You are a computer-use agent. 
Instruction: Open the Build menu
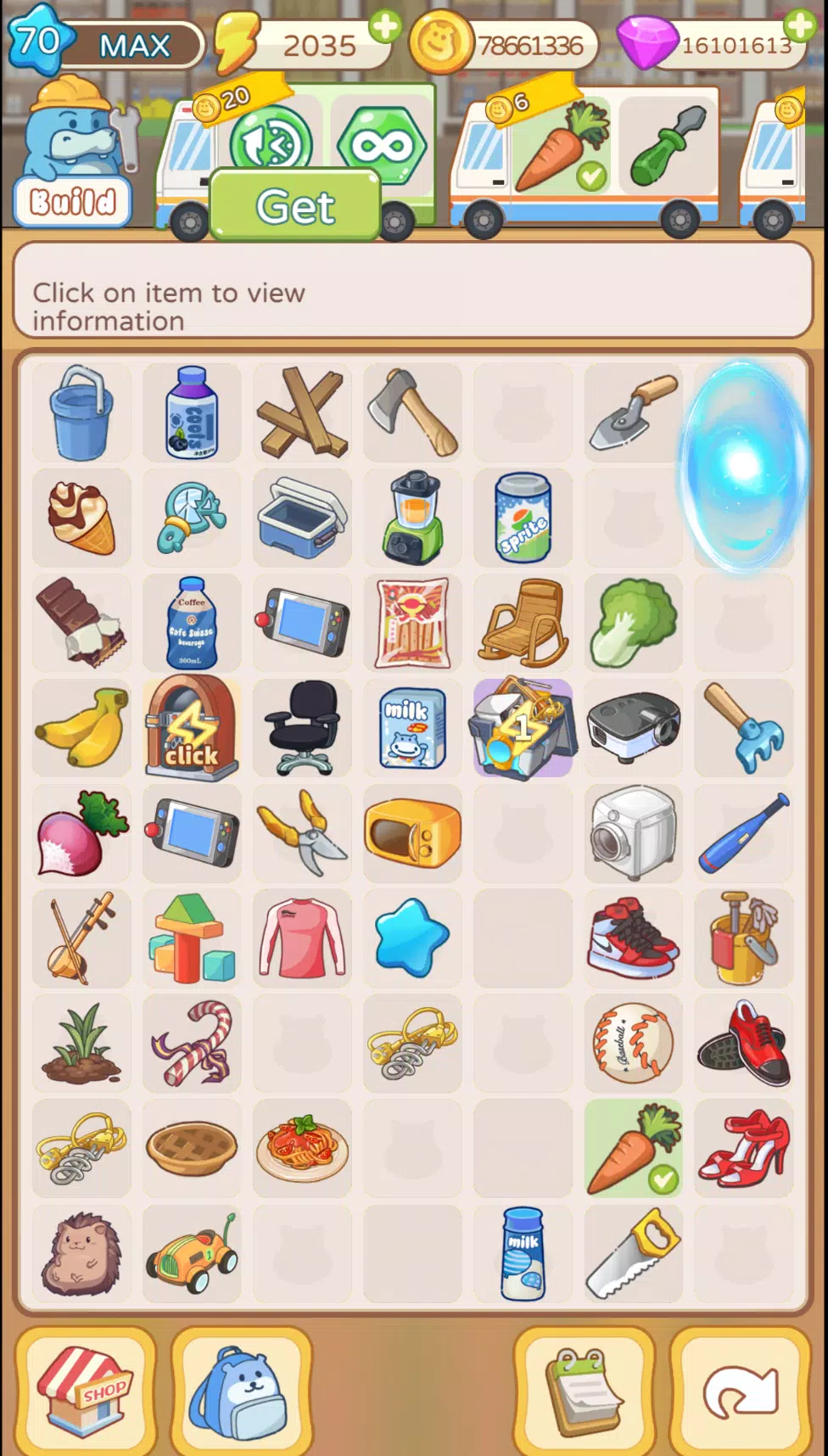click(73, 202)
